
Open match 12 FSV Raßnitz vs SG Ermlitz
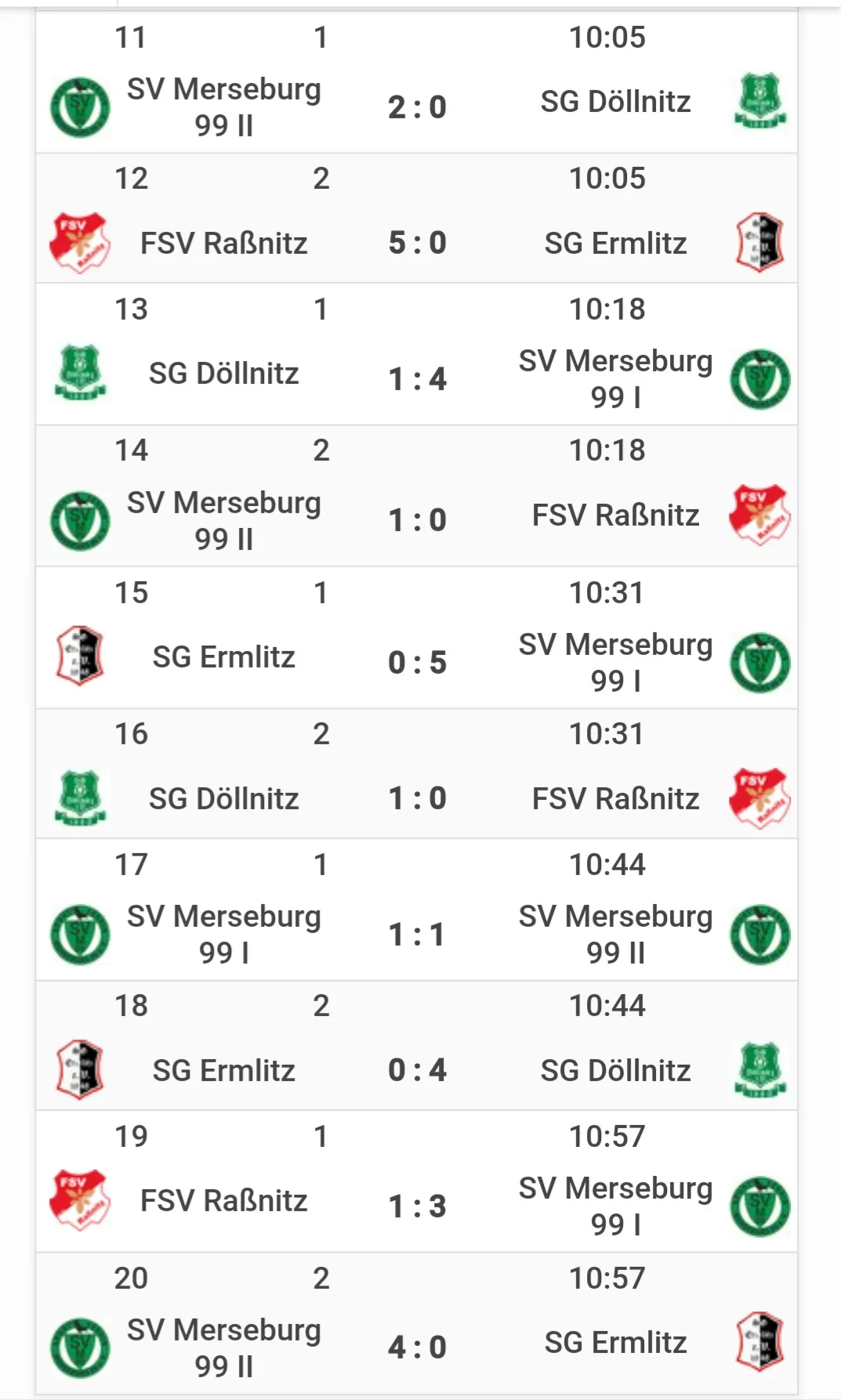[417, 242]
